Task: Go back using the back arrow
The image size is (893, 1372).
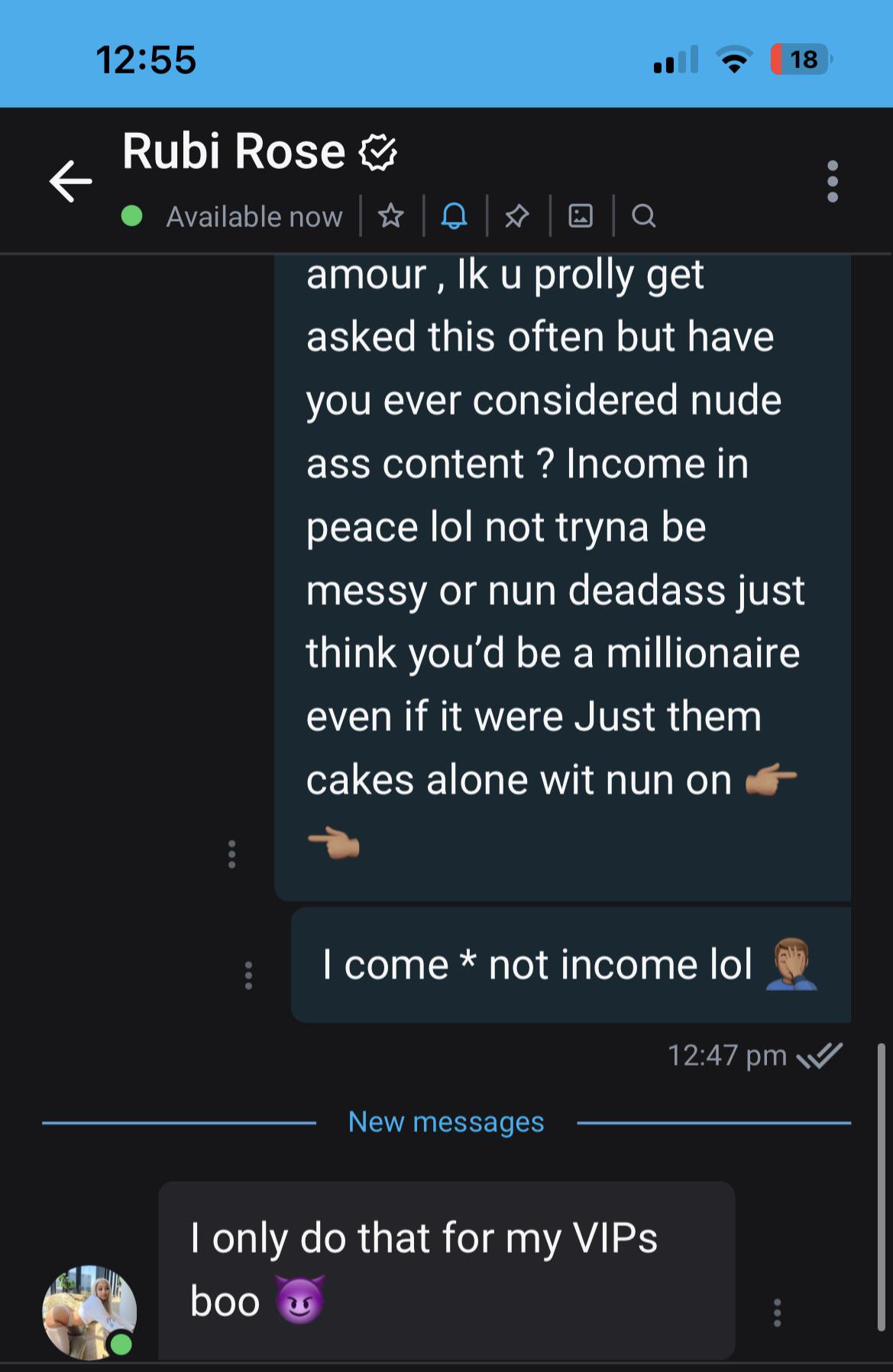Action: 70,182
